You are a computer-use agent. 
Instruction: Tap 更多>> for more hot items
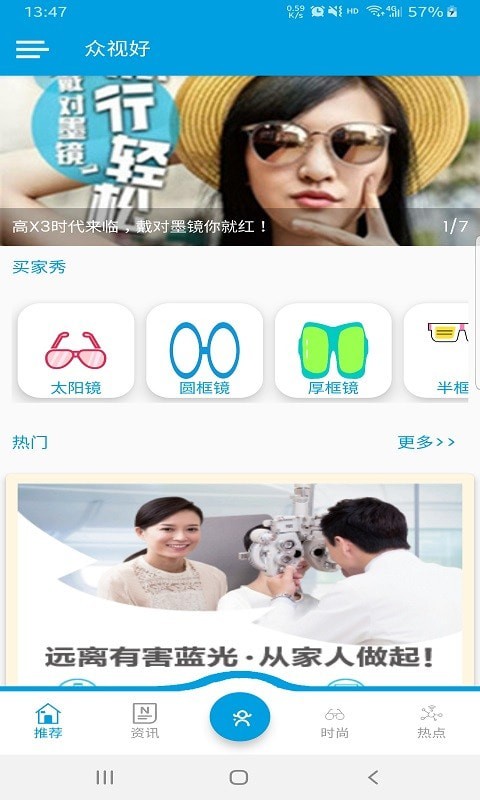tap(426, 442)
